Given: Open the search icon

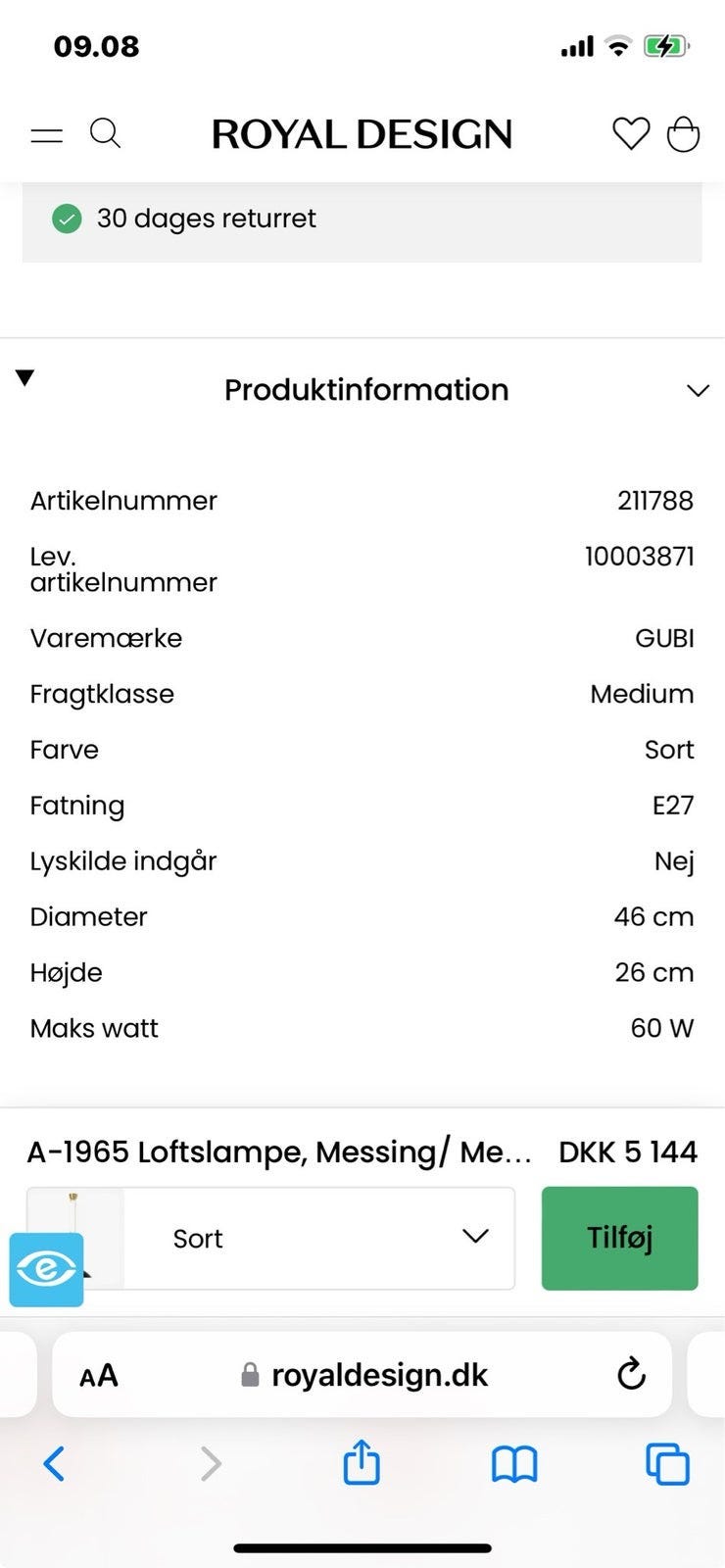Looking at the screenshot, I should (105, 133).
